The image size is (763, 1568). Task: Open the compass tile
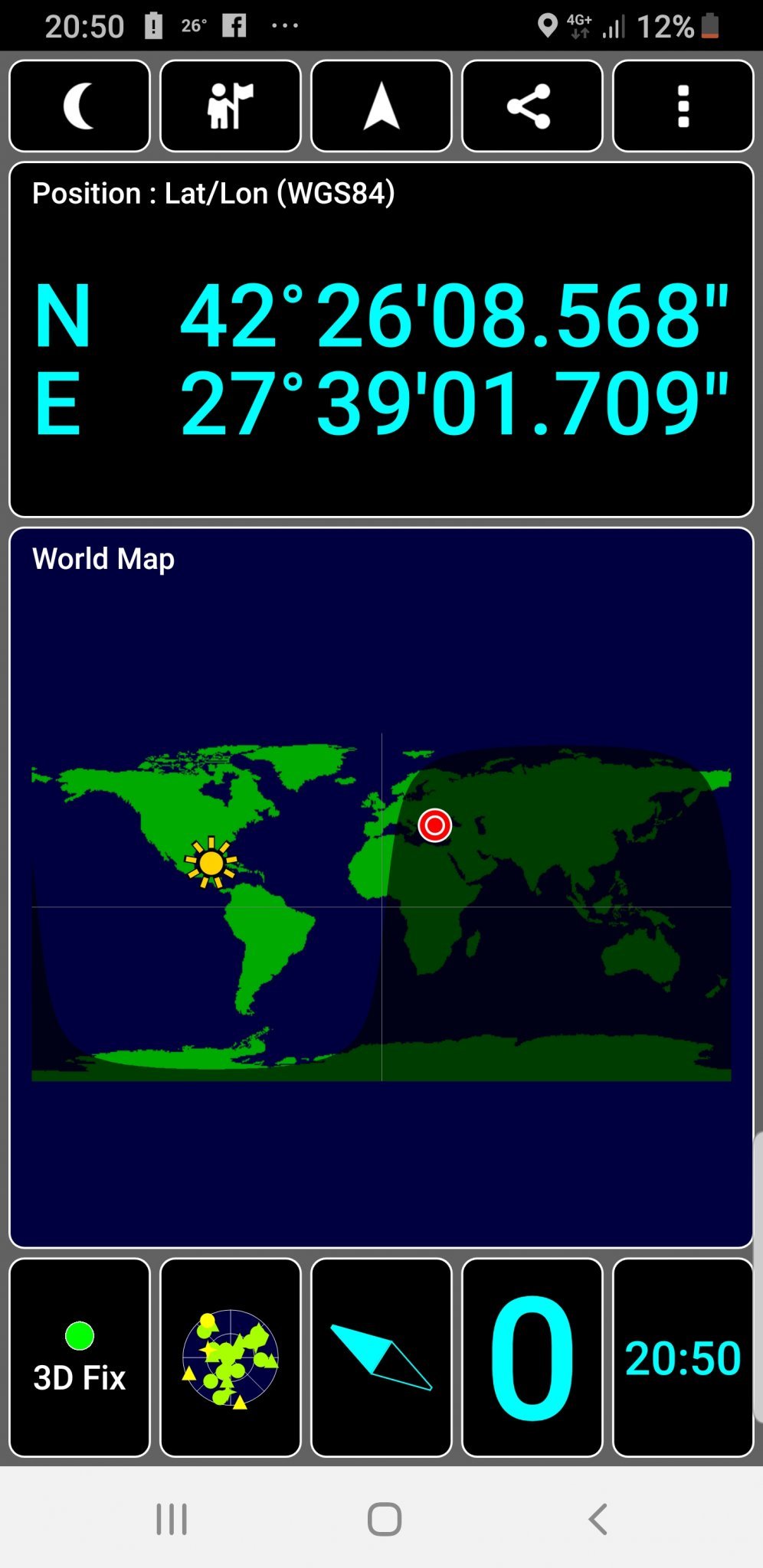[381, 1357]
